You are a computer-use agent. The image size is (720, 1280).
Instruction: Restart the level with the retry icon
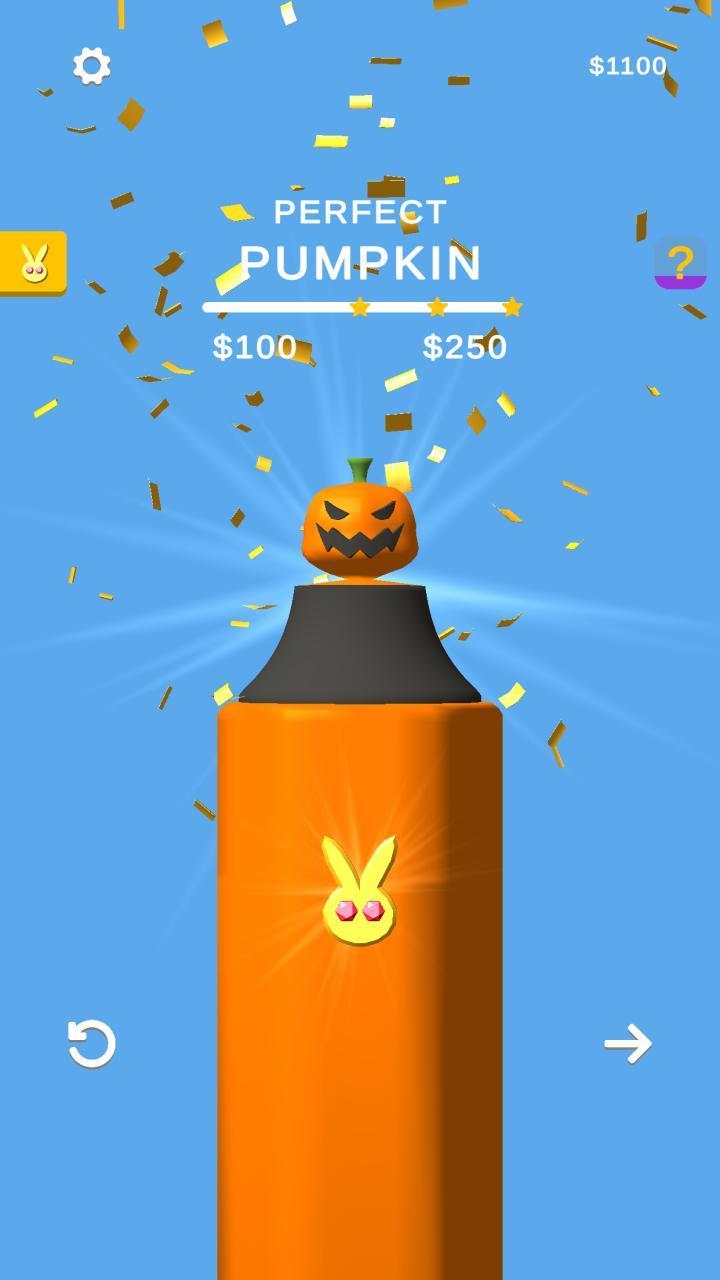coord(92,1043)
